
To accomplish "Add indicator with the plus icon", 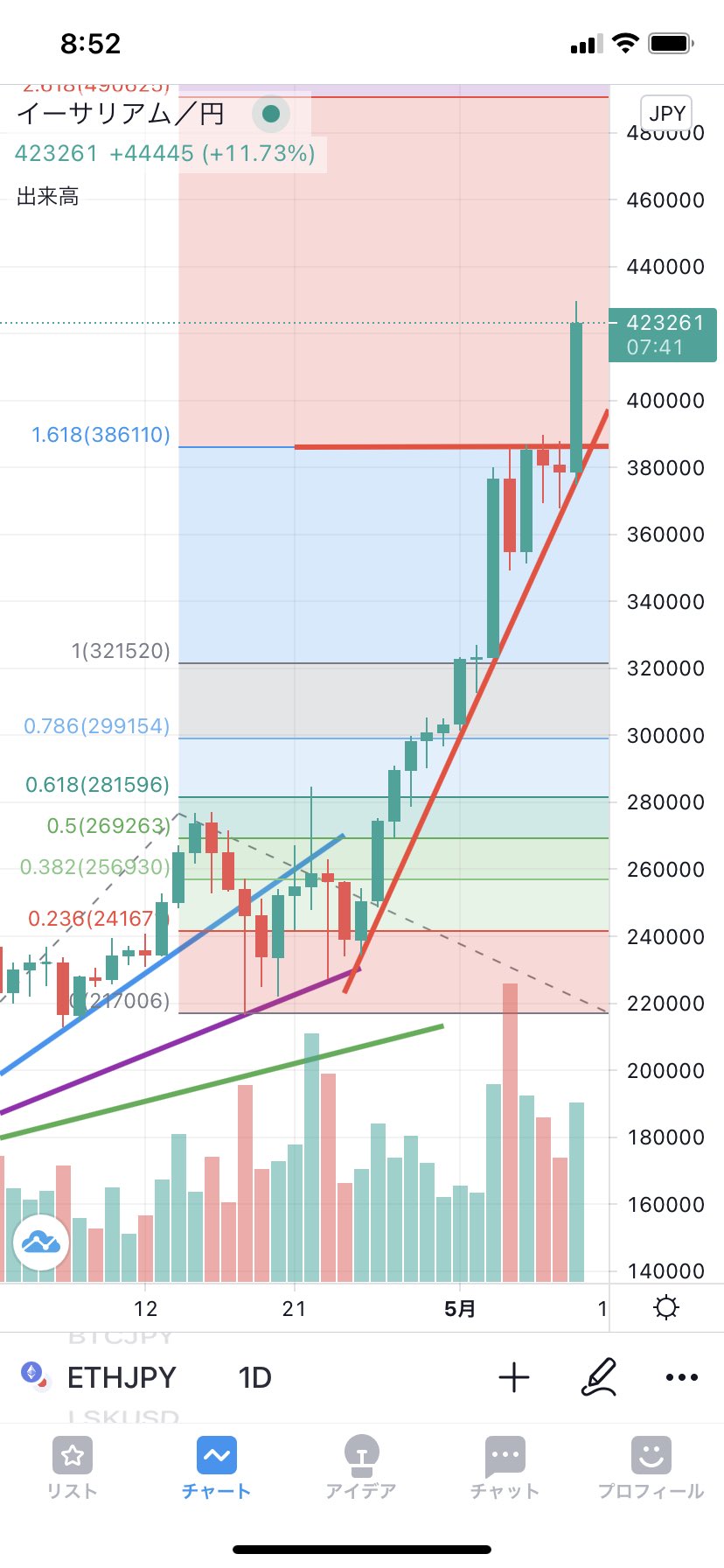I will (x=514, y=1377).
